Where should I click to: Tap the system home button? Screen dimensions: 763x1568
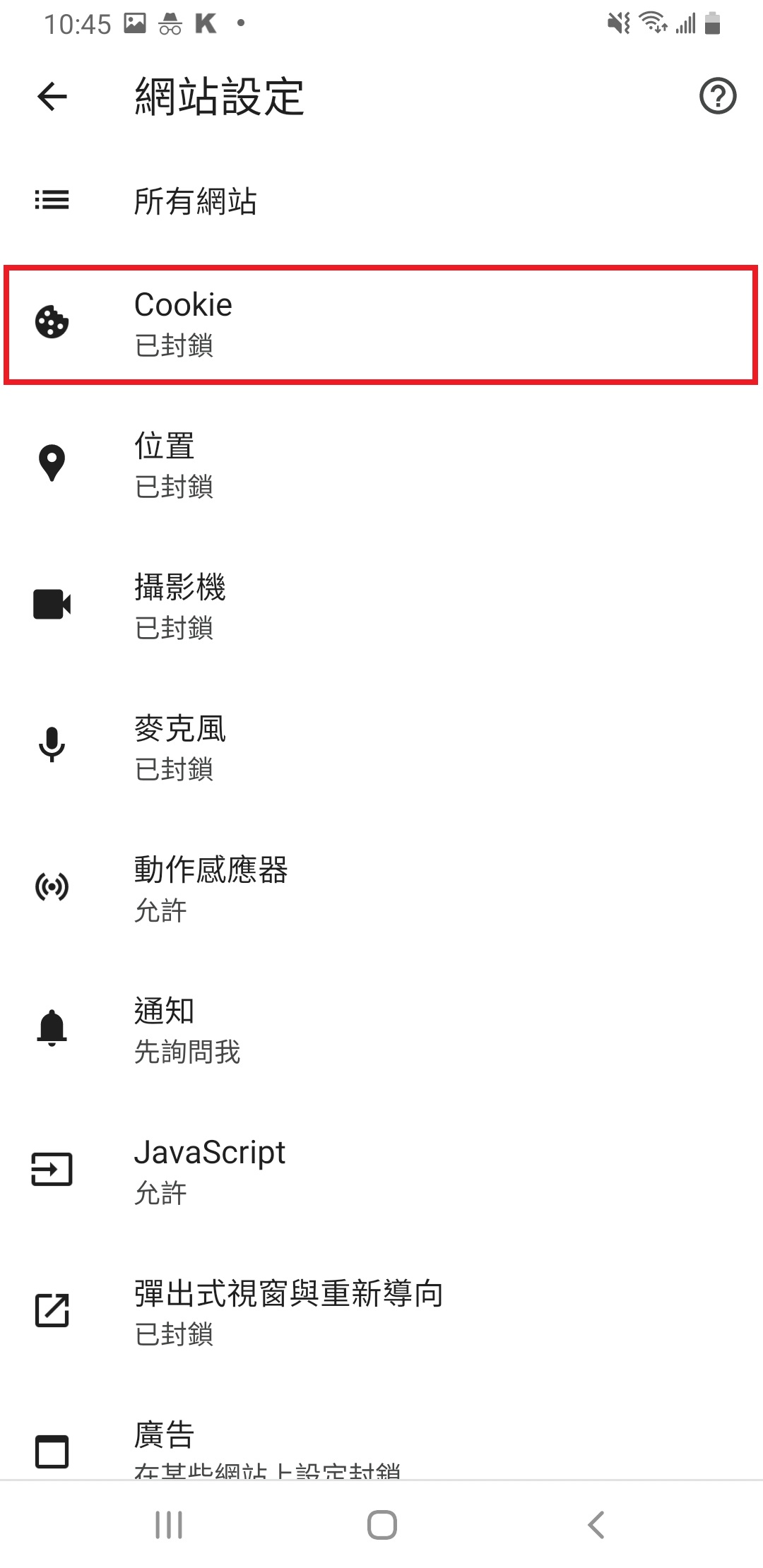click(x=381, y=1525)
